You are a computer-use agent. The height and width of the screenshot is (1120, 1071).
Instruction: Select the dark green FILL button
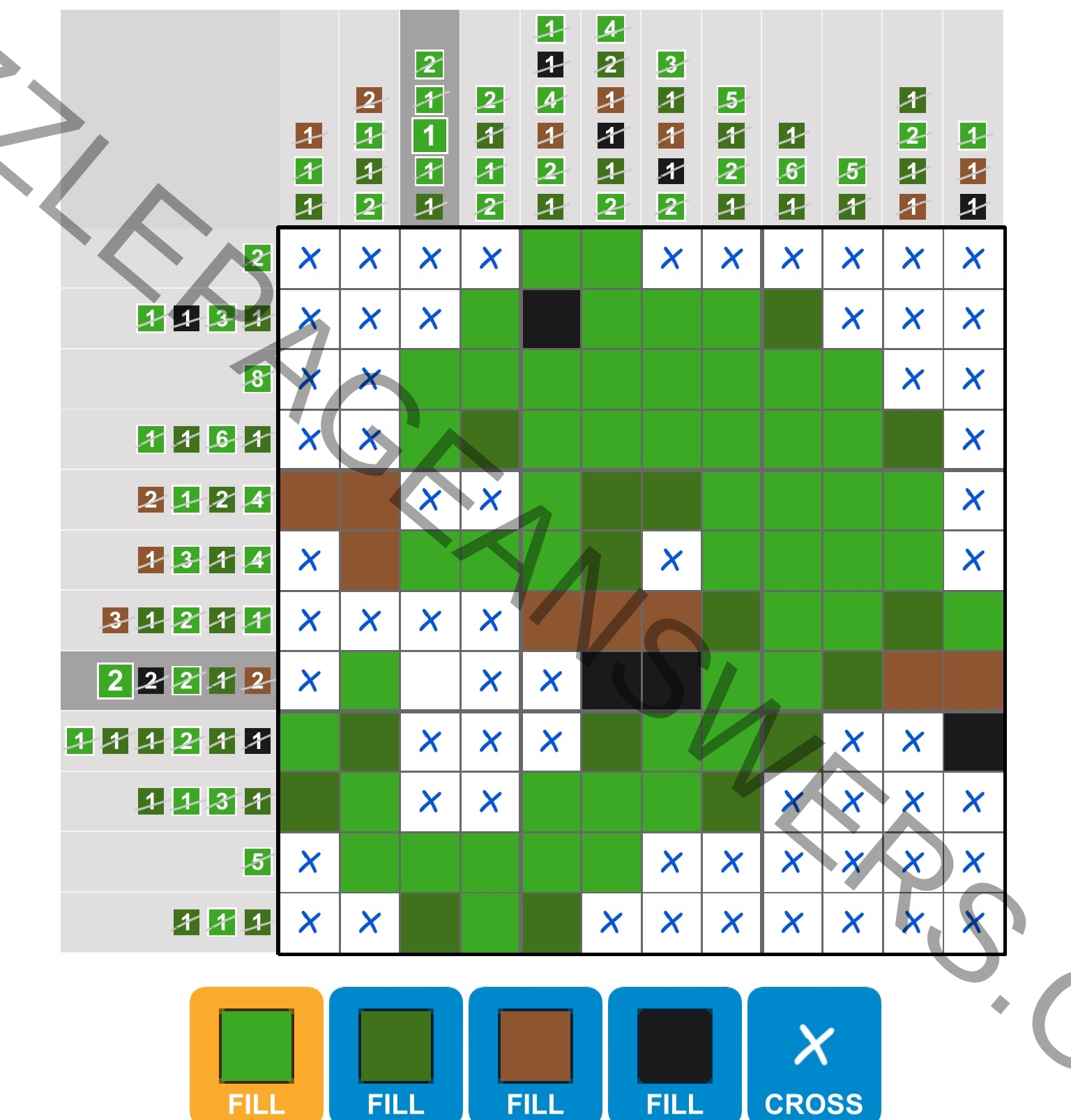click(395, 1053)
